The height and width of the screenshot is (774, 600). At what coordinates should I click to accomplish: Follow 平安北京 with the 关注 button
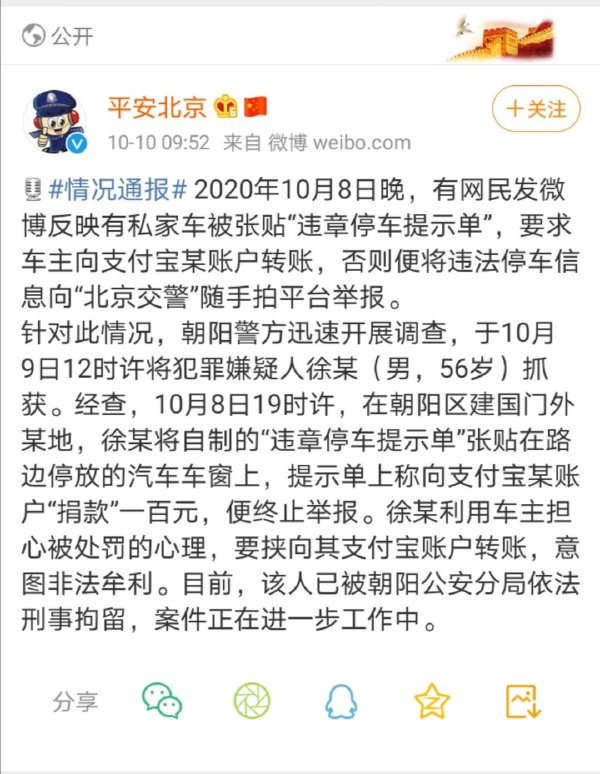coord(537,108)
